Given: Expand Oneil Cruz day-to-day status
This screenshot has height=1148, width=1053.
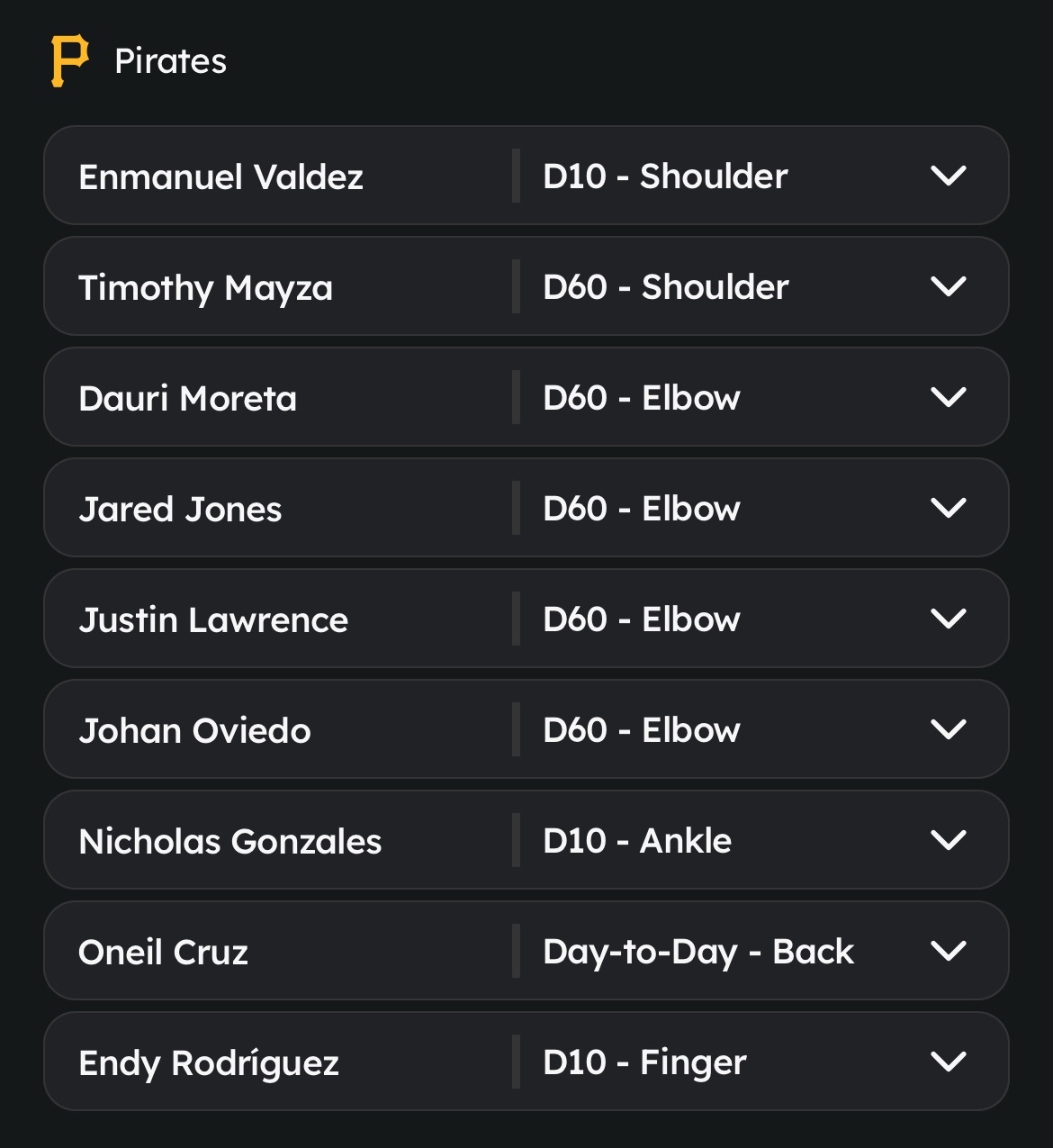Looking at the screenshot, I should point(948,951).
